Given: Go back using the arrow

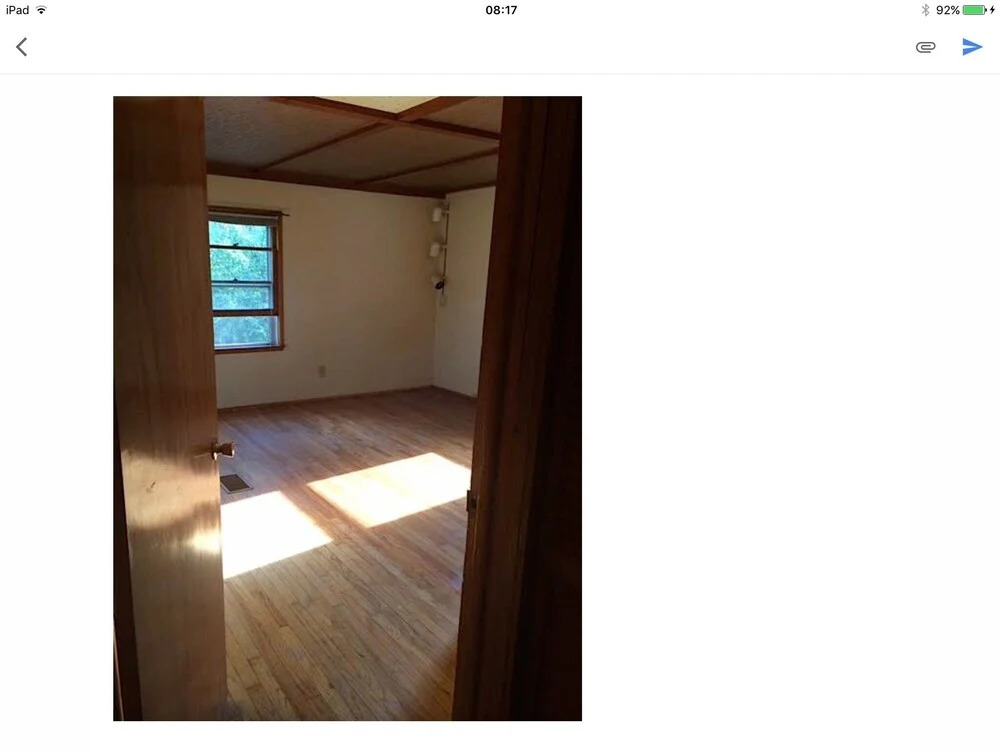Looking at the screenshot, I should (21, 47).
